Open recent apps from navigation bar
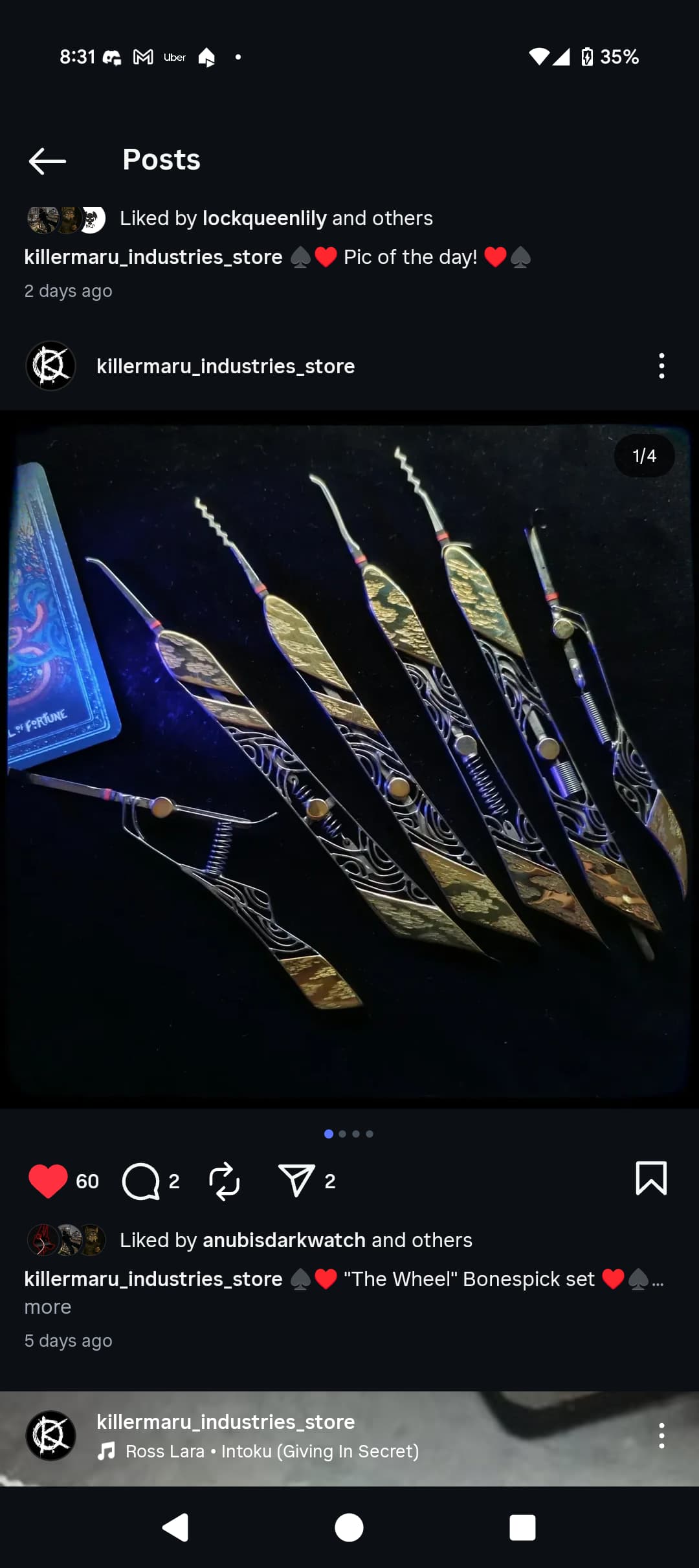The image size is (699, 1568). coord(522,1528)
